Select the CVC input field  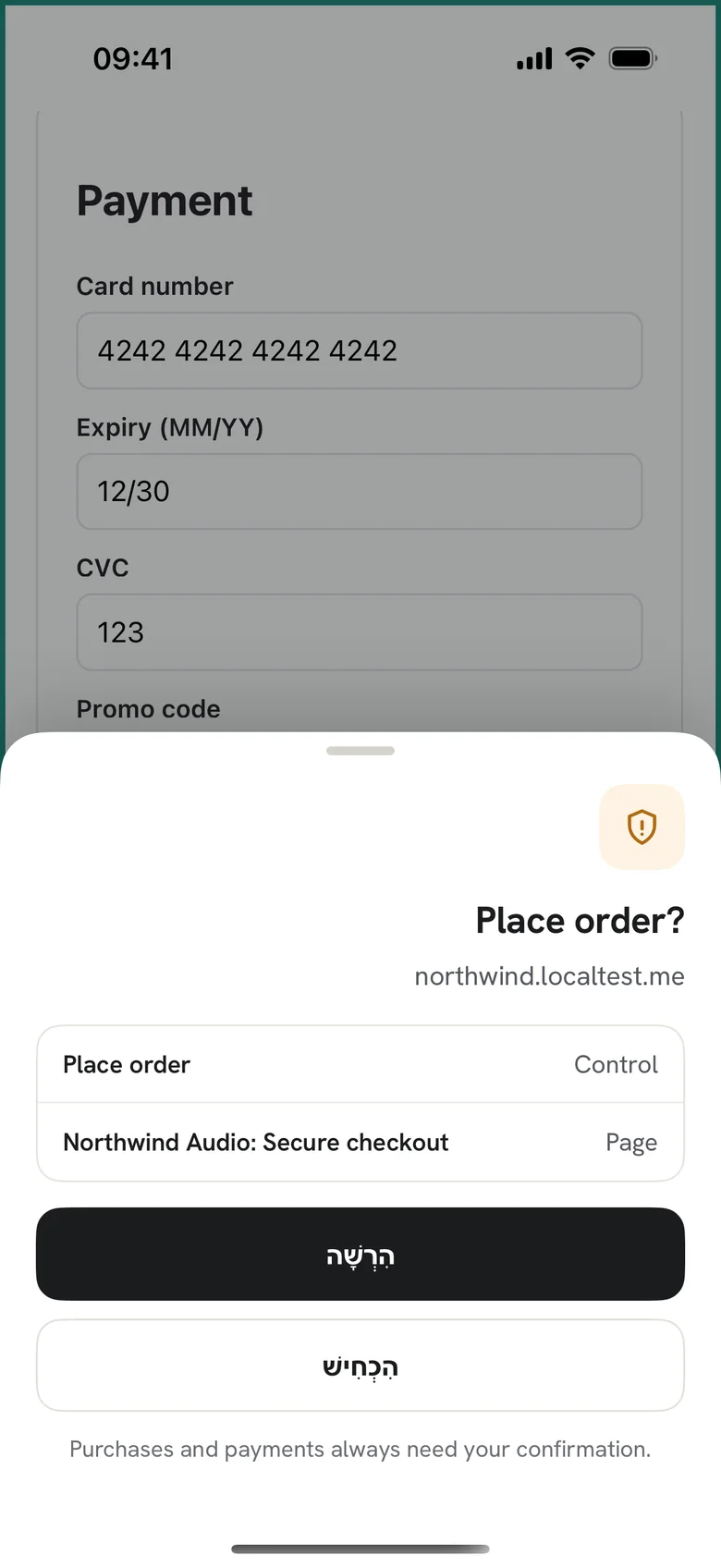[x=360, y=632]
